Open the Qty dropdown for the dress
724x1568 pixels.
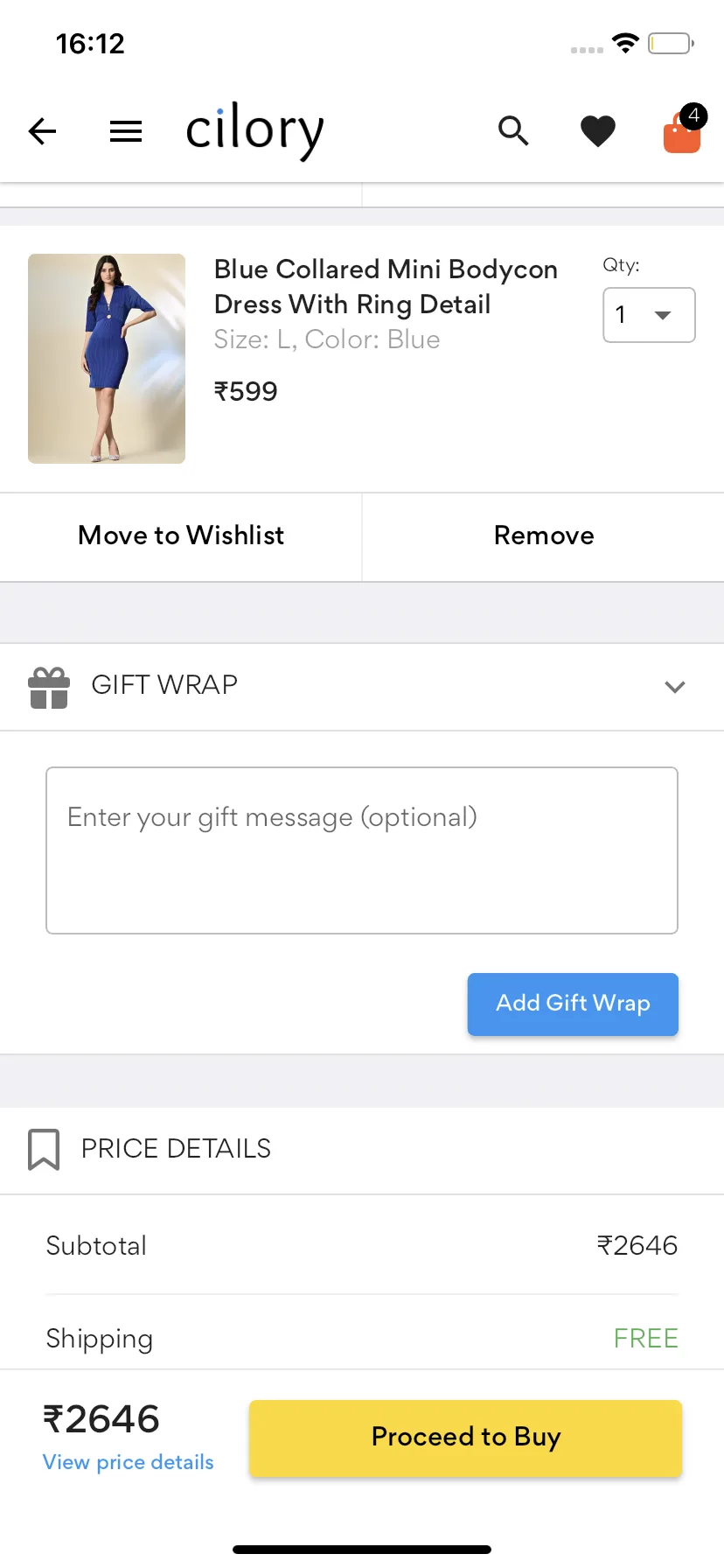[x=649, y=315]
